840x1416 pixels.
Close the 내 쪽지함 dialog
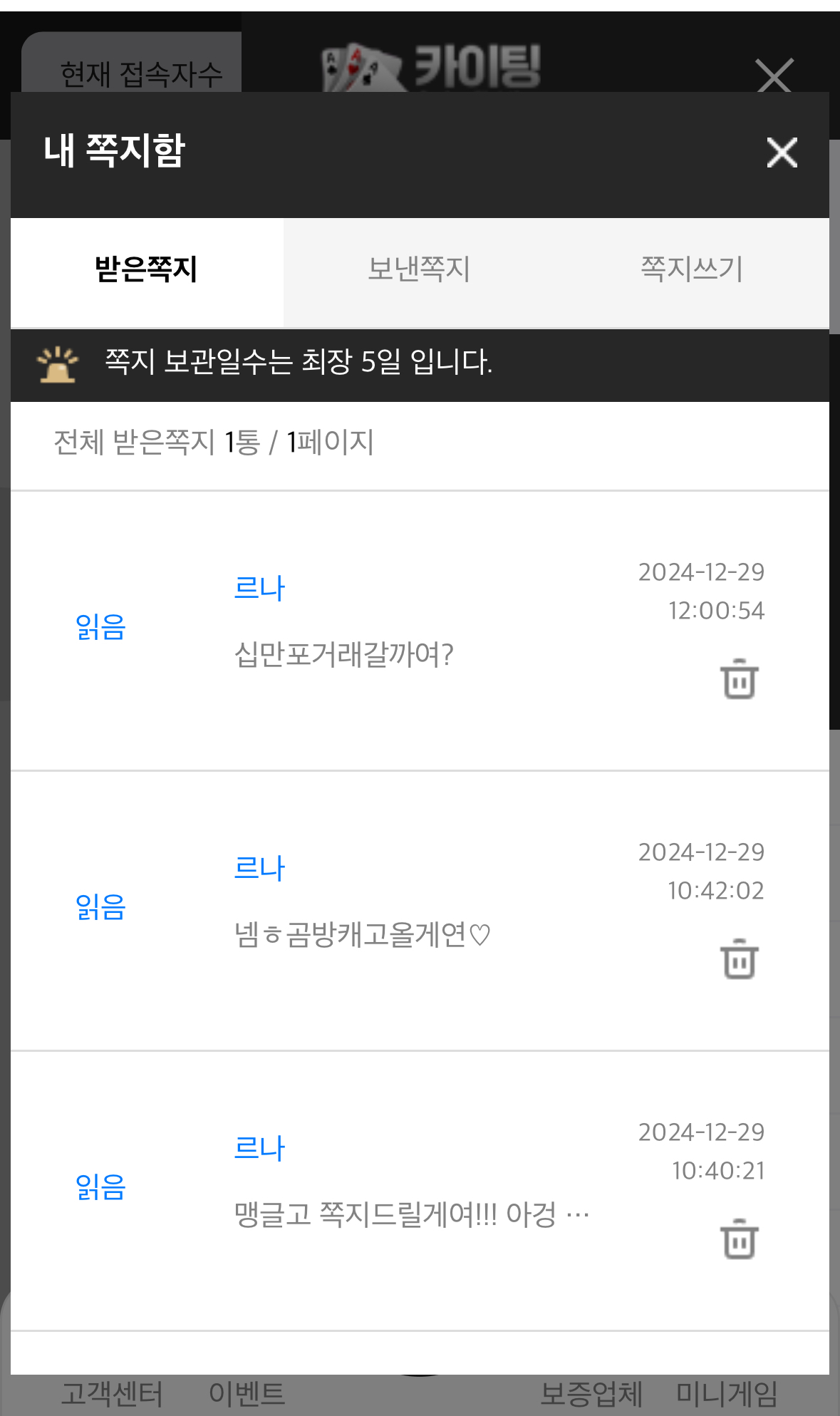point(782,153)
